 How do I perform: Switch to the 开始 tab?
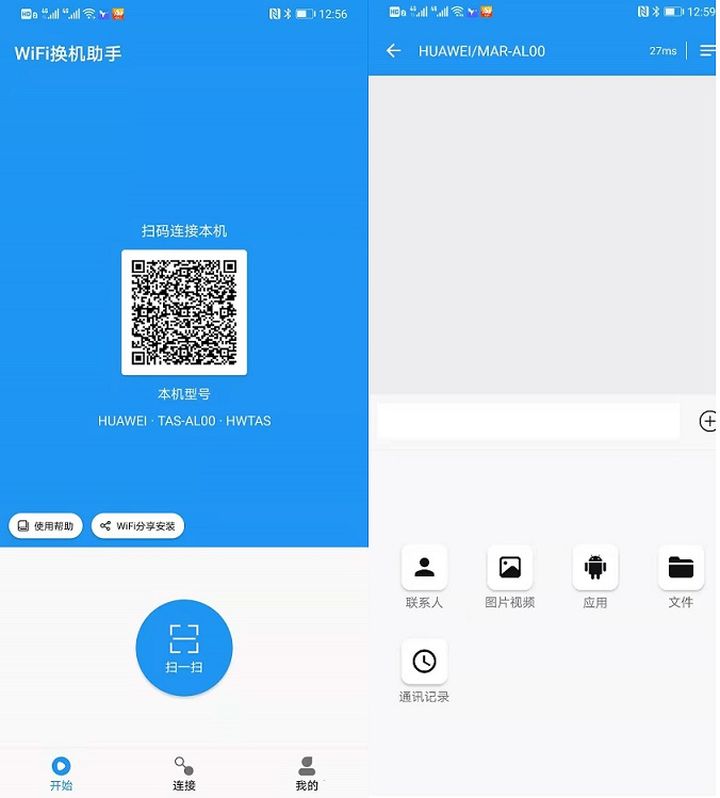point(61,773)
